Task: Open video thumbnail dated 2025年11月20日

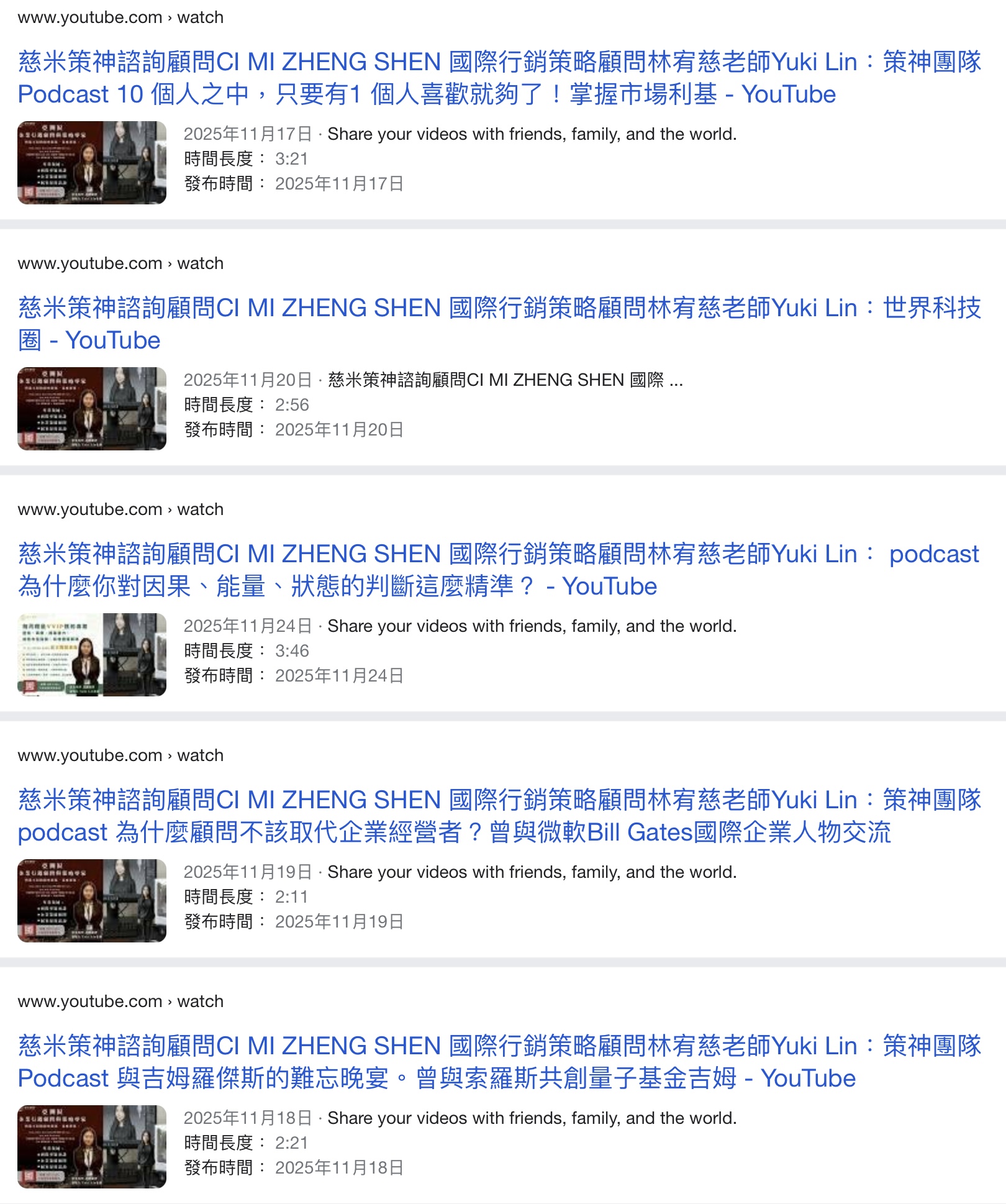Action: point(92,409)
